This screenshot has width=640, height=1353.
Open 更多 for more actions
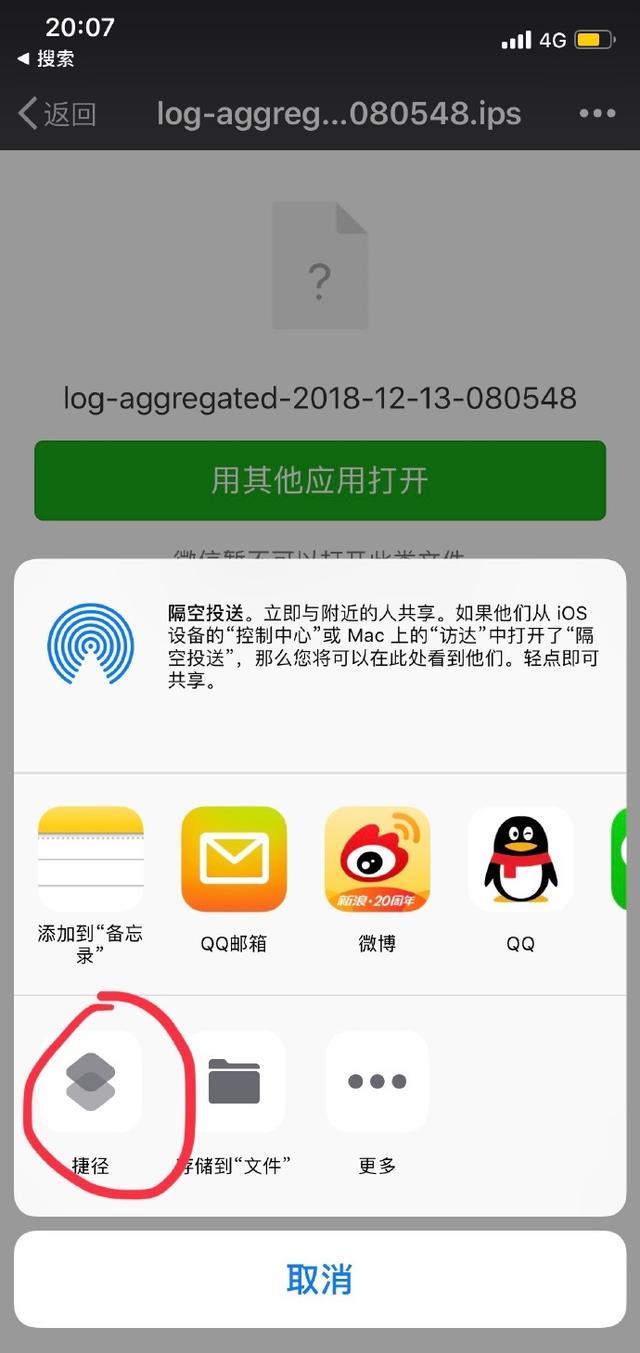pos(377,1082)
